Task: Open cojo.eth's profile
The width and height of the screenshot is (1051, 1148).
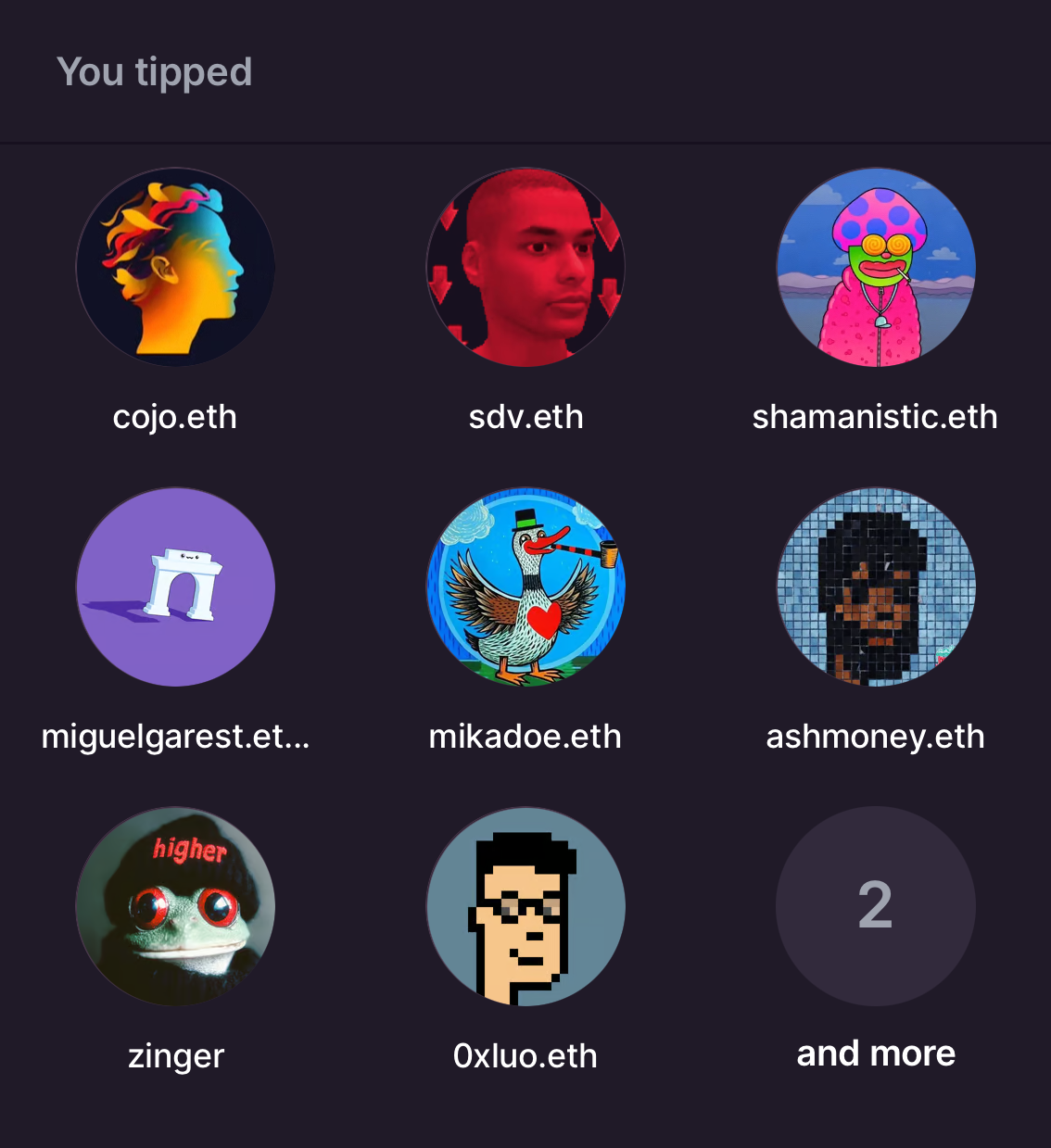Action: [175, 267]
